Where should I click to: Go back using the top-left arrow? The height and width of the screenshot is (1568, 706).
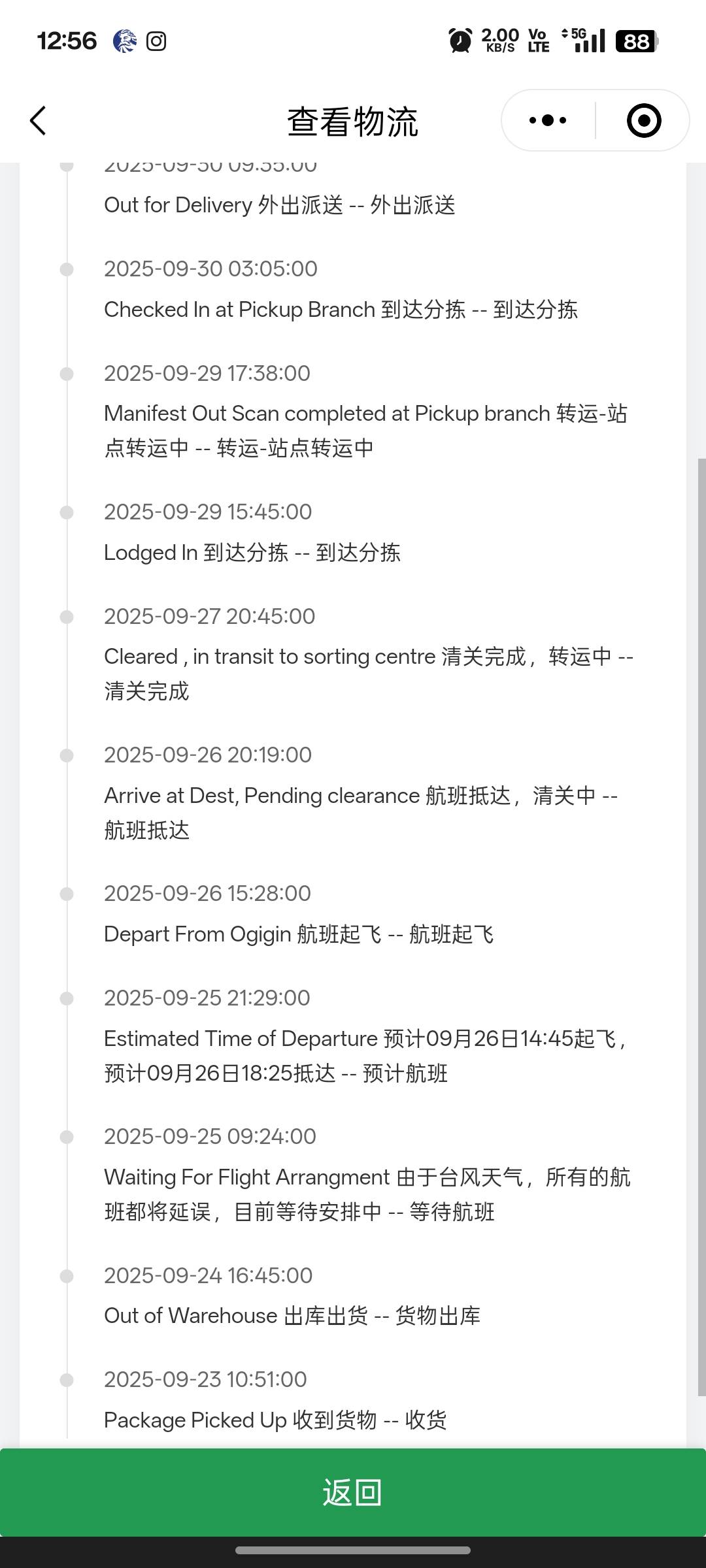click(x=39, y=121)
